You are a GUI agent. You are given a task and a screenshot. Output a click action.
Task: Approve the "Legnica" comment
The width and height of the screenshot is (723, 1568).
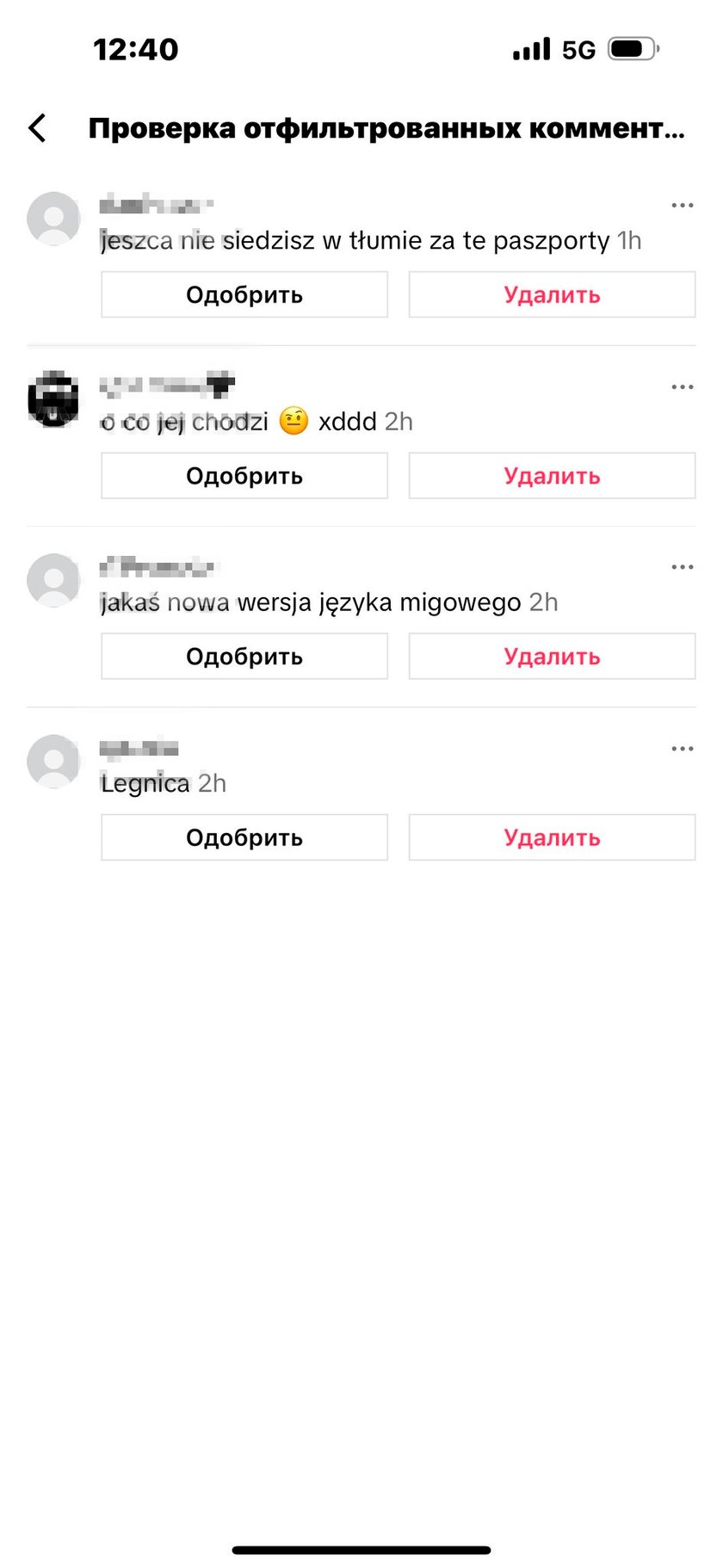244,837
